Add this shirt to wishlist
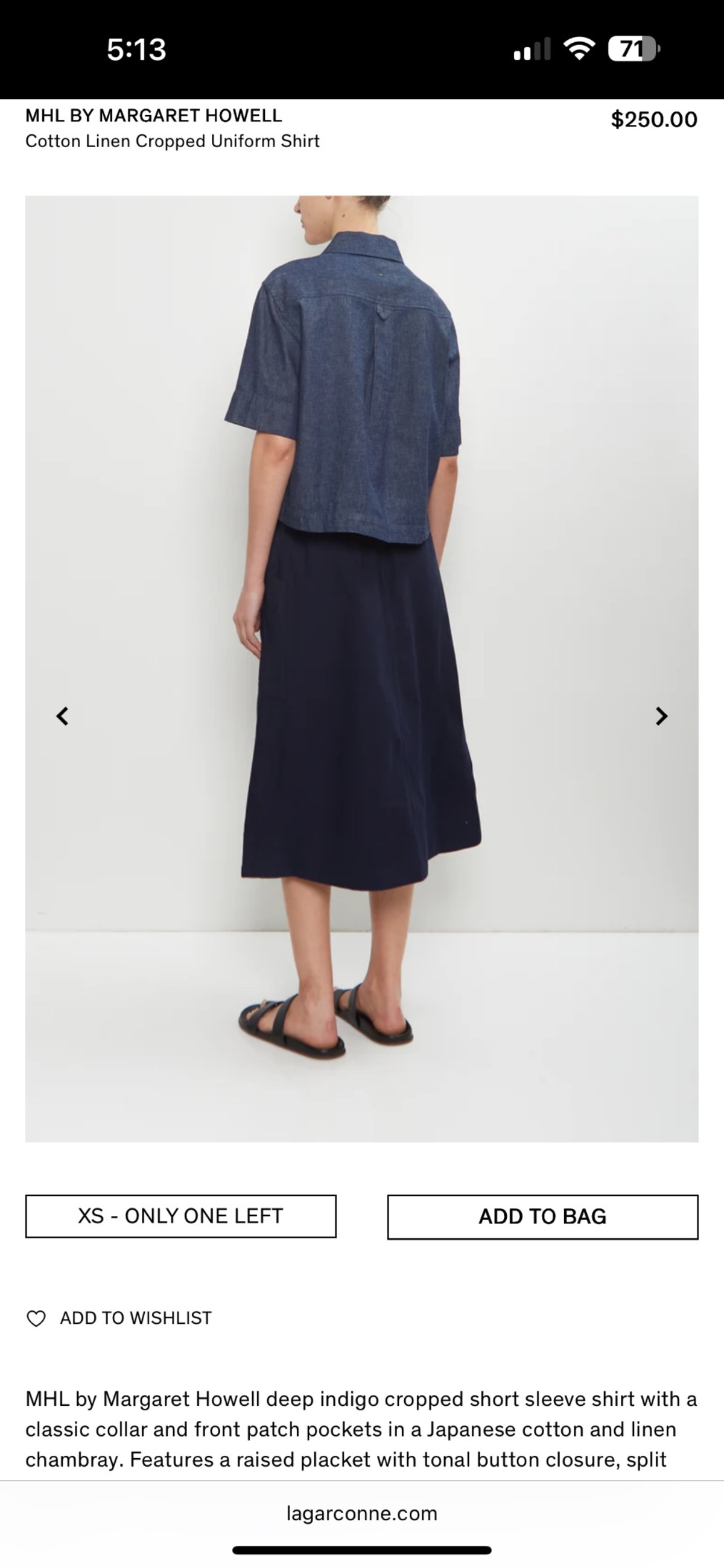Screen dimensions: 724x1568 pyautogui.click(x=119, y=1318)
